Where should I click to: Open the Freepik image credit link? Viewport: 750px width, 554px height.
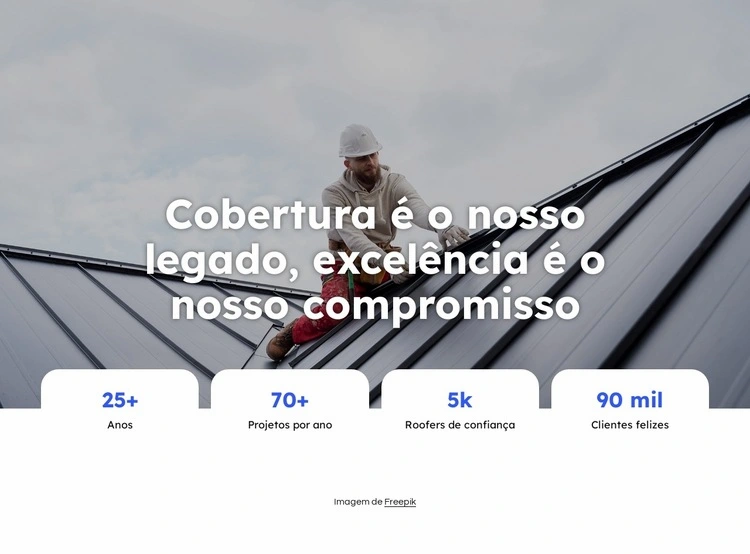[x=400, y=502]
